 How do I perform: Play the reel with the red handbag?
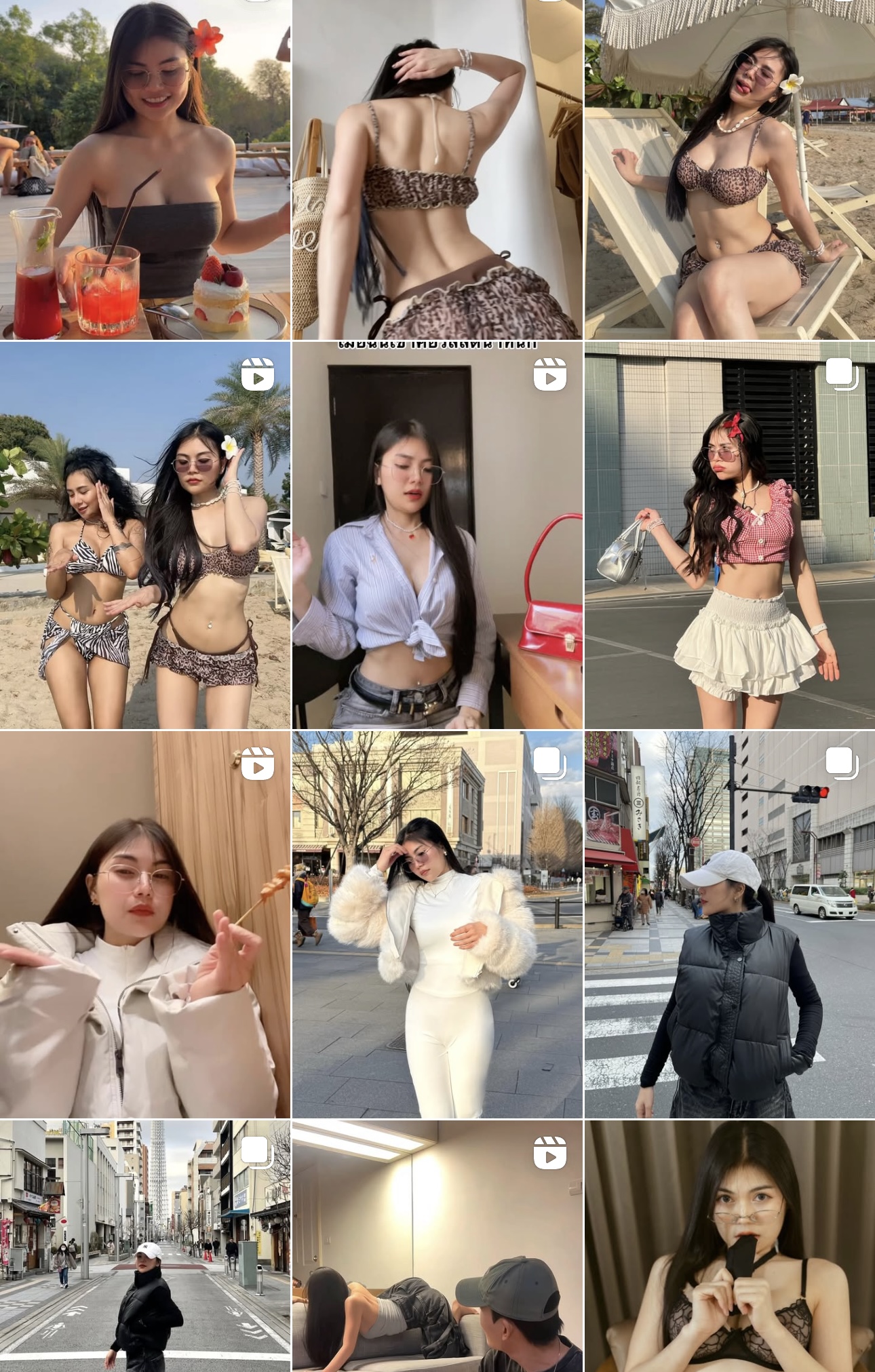pyautogui.click(x=437, y=536)
